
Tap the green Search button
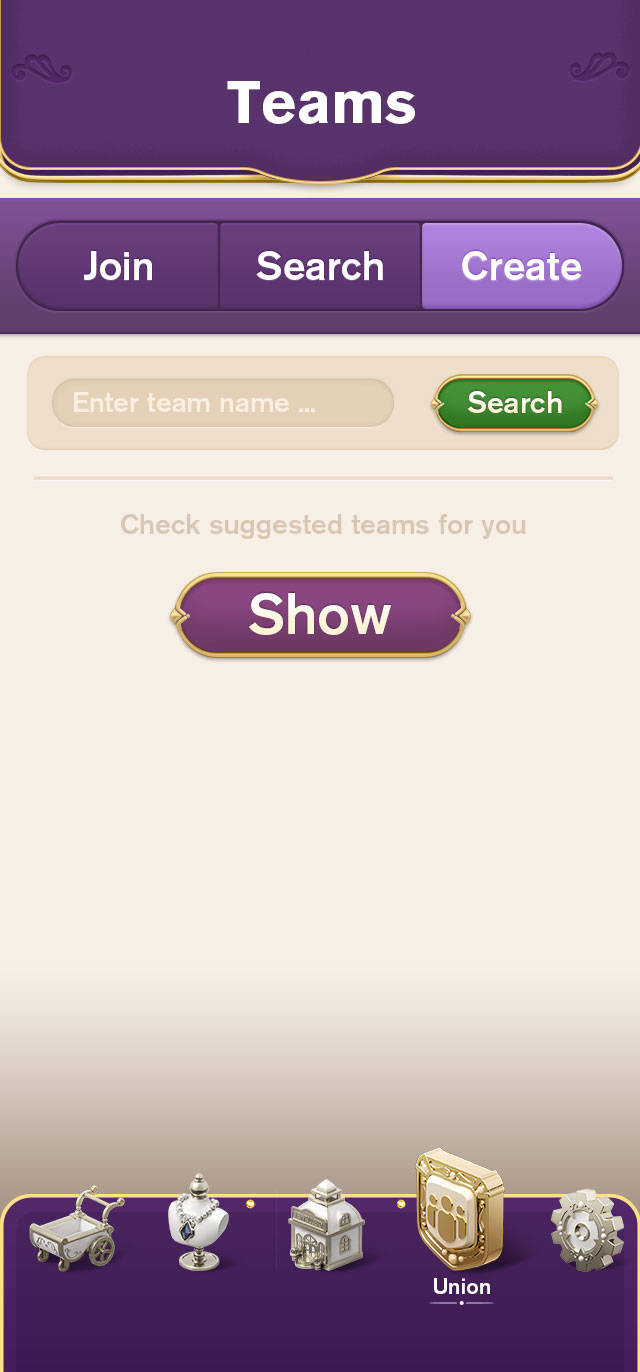click(x=515, y=403)
